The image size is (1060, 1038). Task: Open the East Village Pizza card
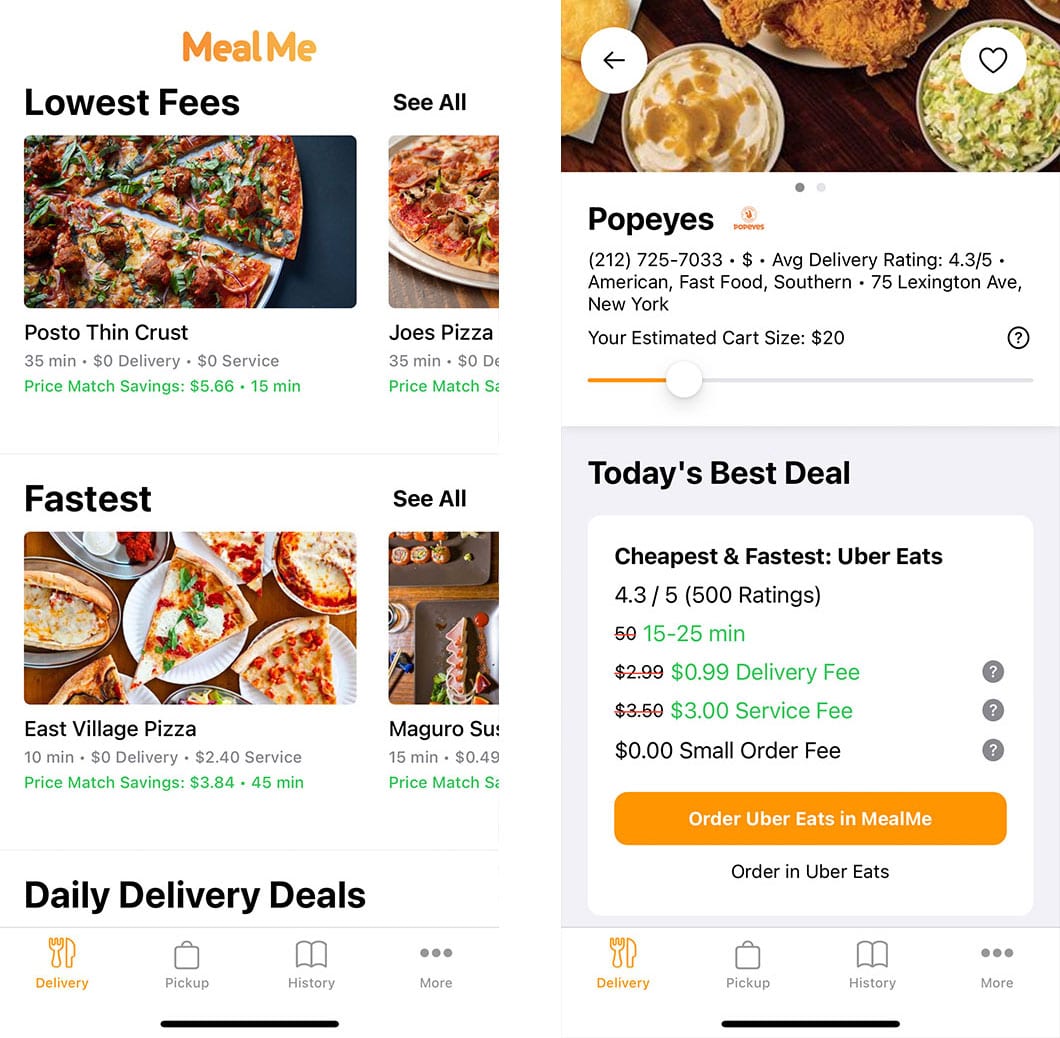(190, 618)
